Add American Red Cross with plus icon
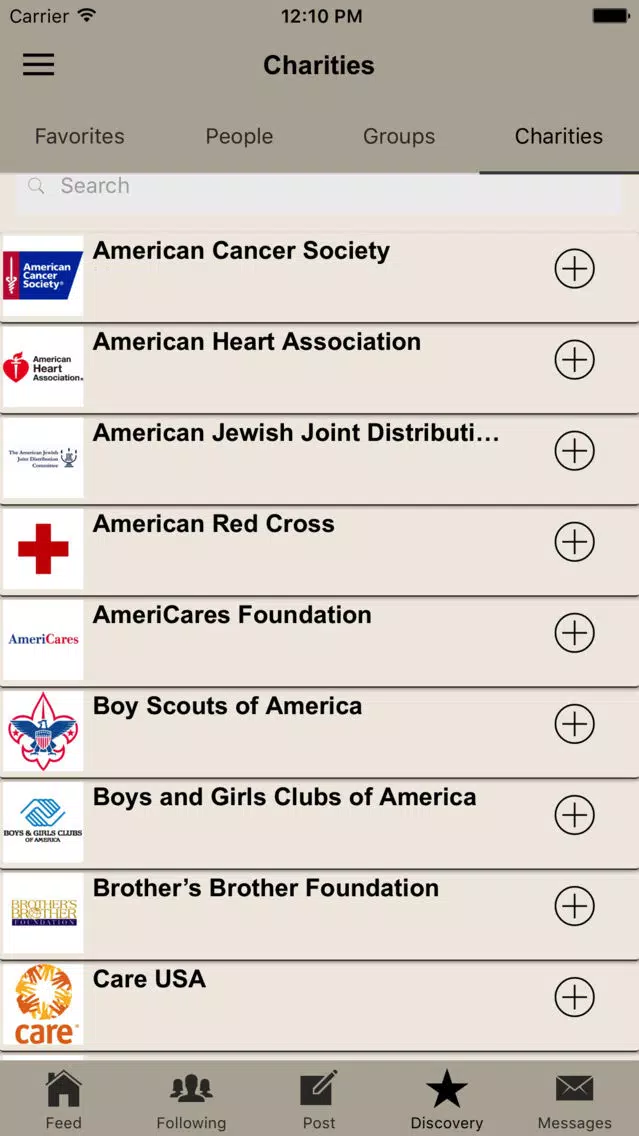Image resolution: width=639 pixels, height=1136 pixels. tap(575, 542)
